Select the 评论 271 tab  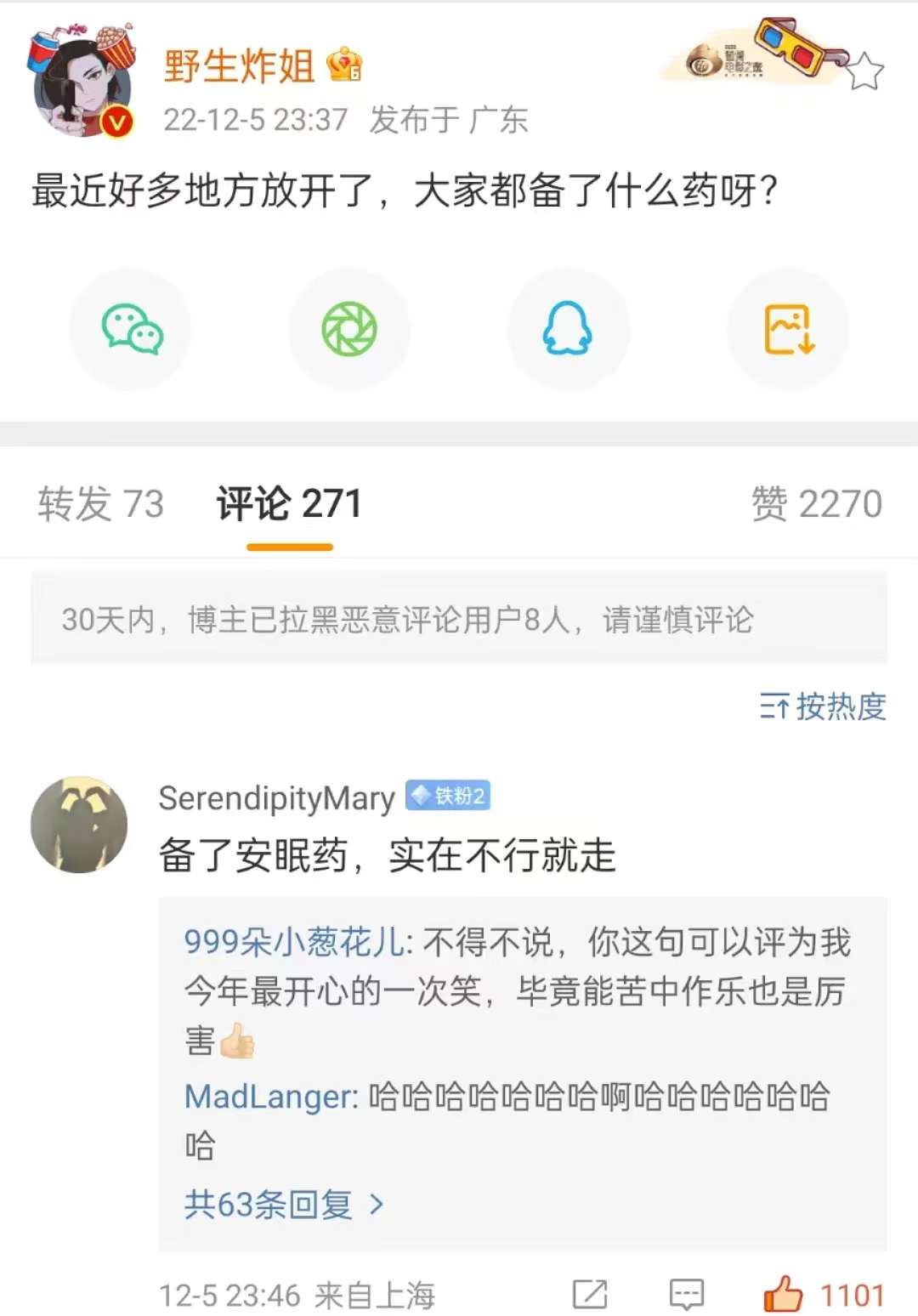click(x=289, y=504)
